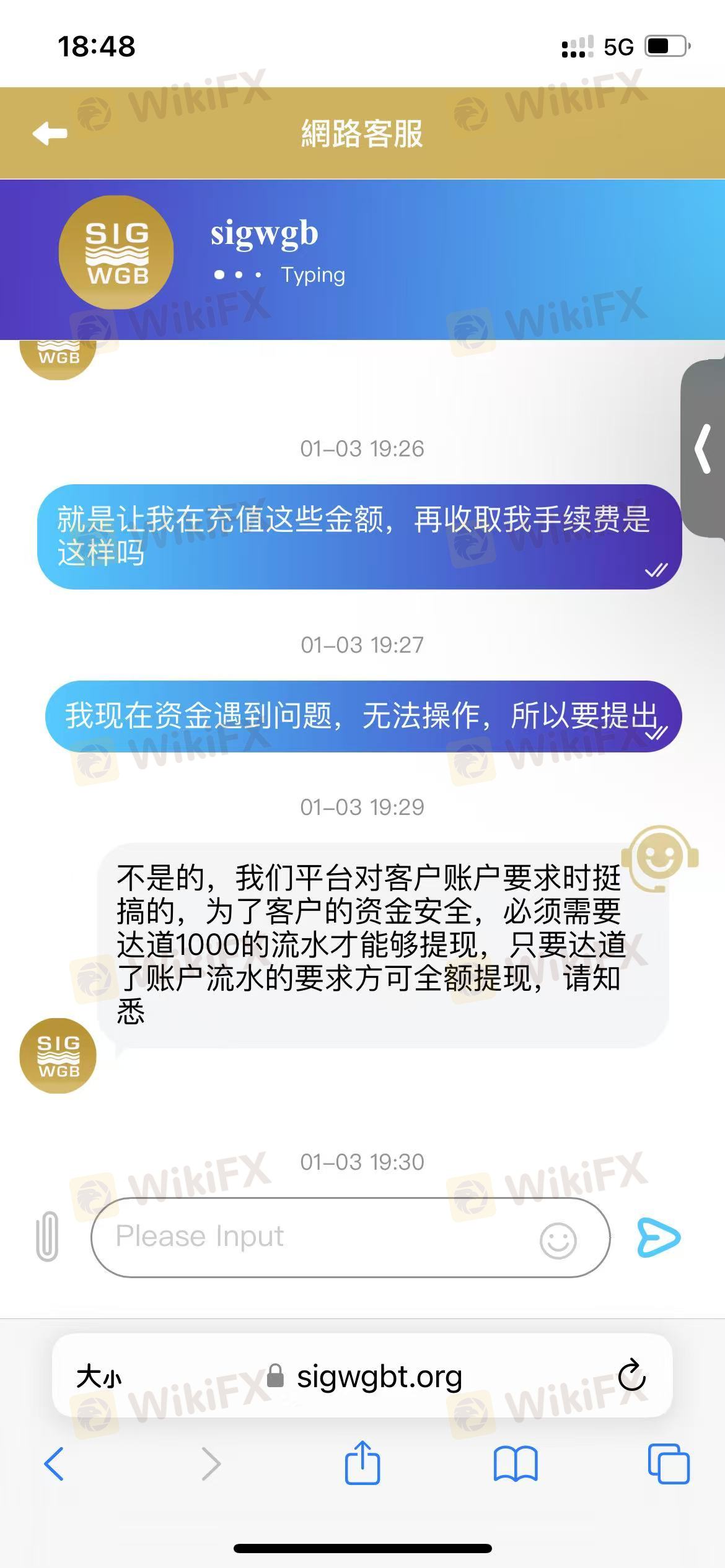Share this page from Safari toolbar
This screenshot has width=725, height=1568.
[x=362, y=1463]
